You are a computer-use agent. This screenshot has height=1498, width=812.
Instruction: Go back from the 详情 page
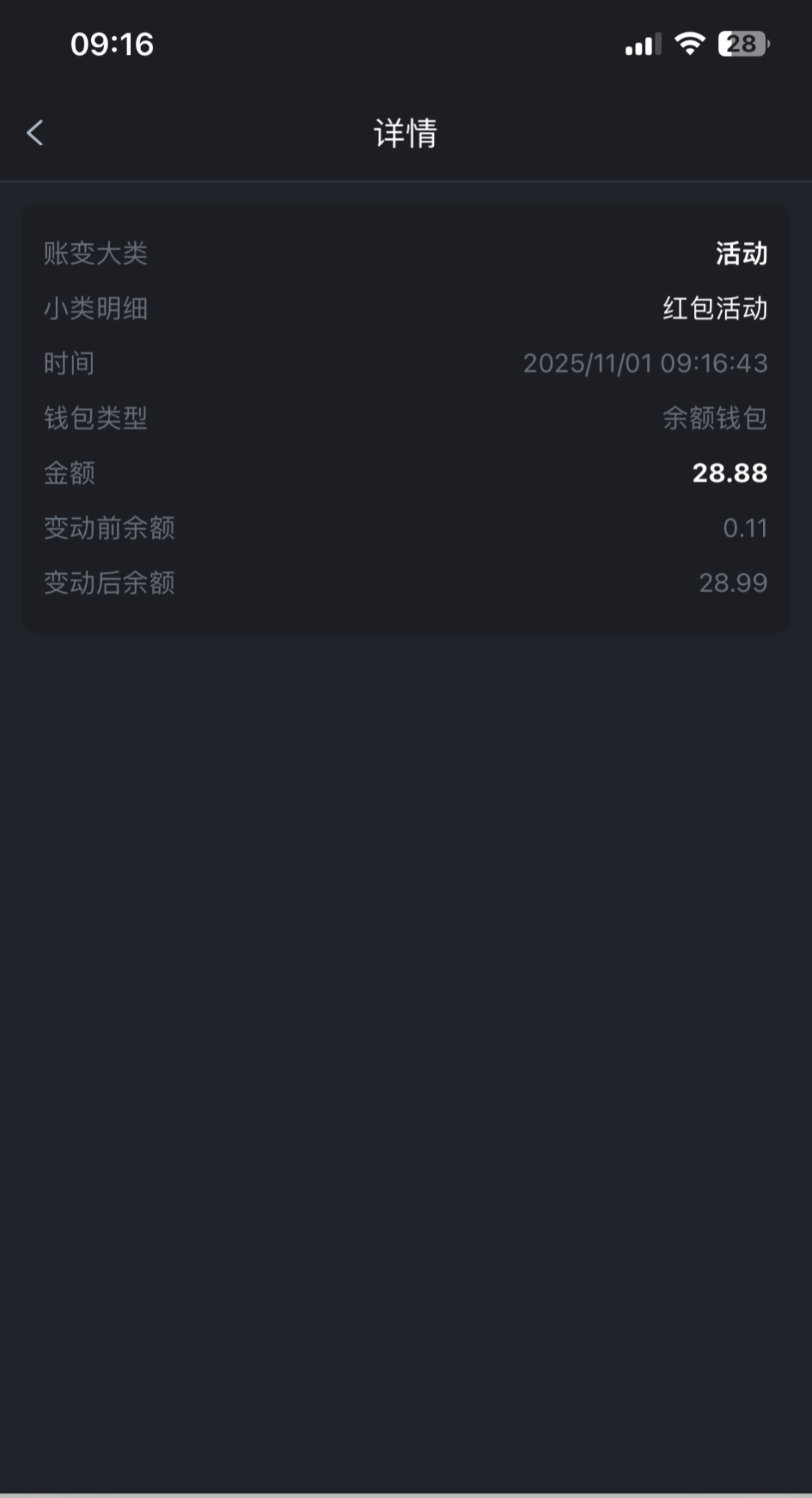(34, 133)
